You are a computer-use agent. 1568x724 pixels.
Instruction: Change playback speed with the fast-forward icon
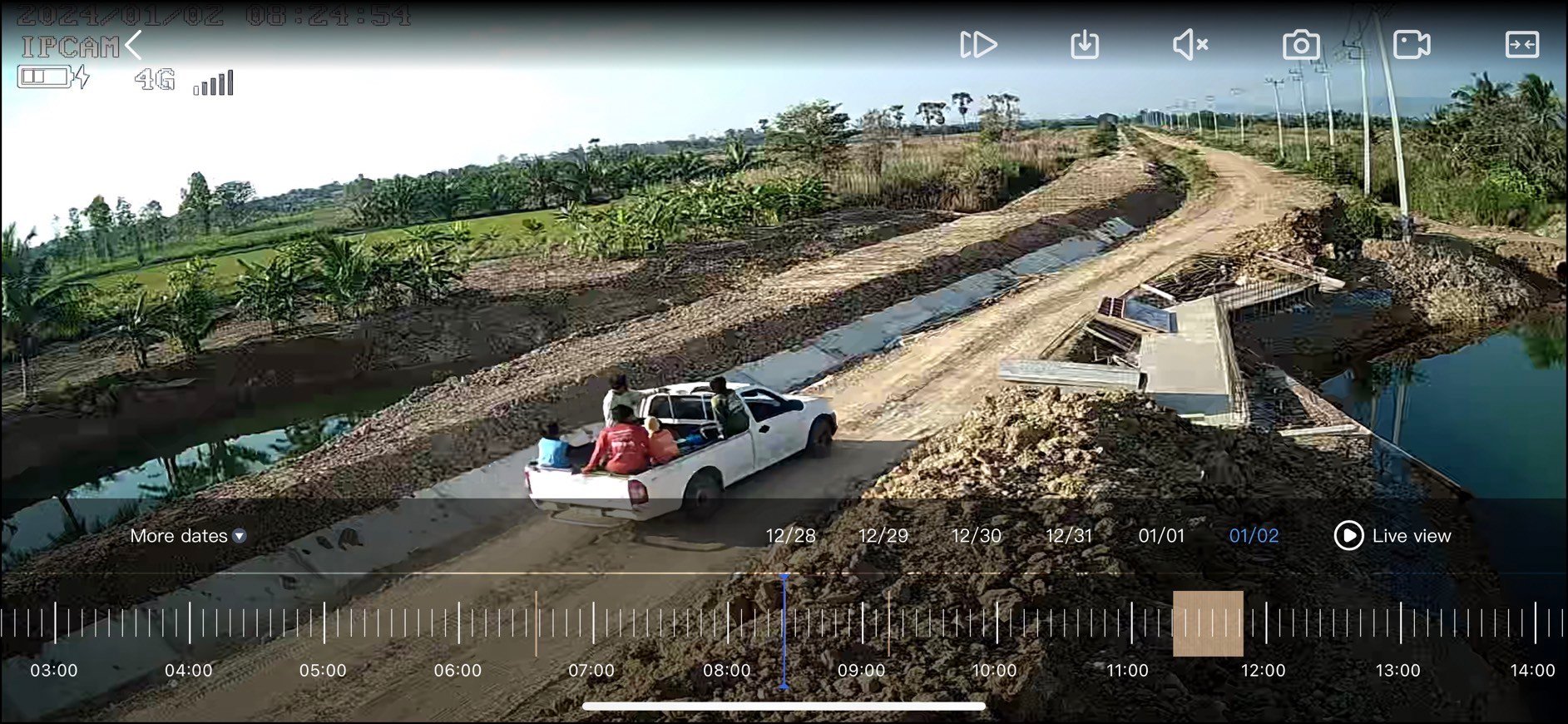[978, 45]
